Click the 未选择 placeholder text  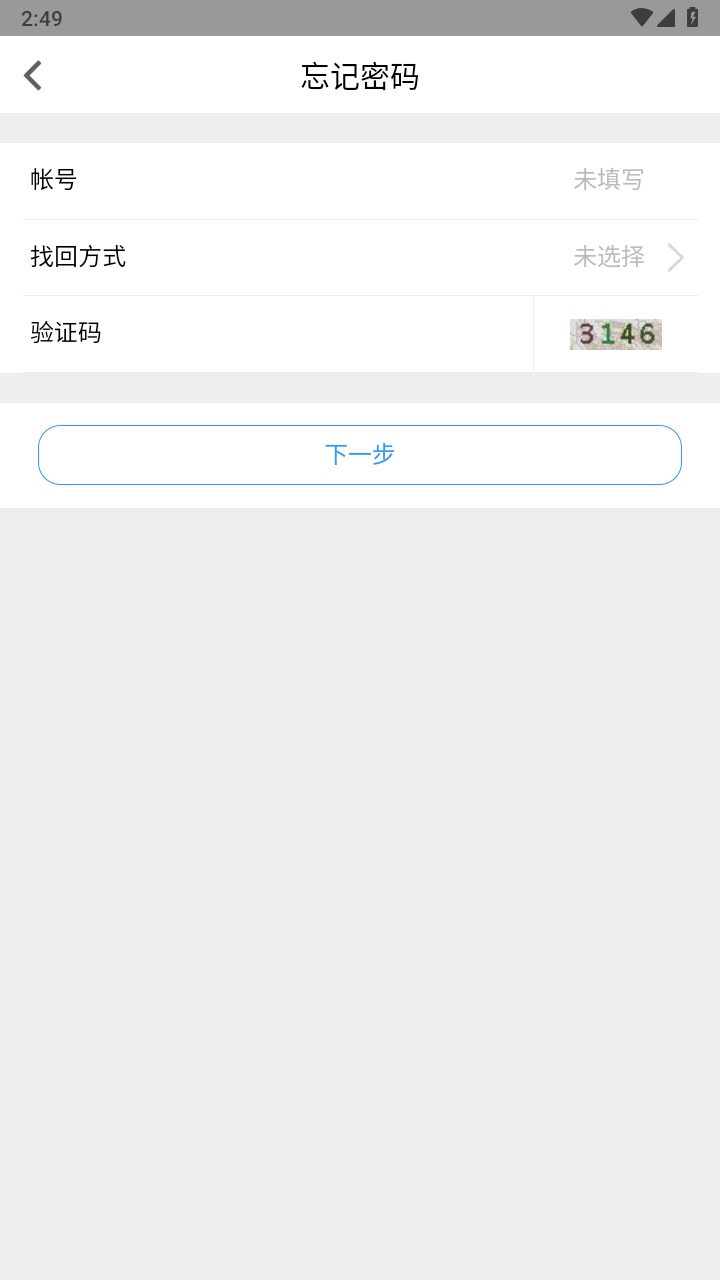pyautogui.click(x=607, y=257)
